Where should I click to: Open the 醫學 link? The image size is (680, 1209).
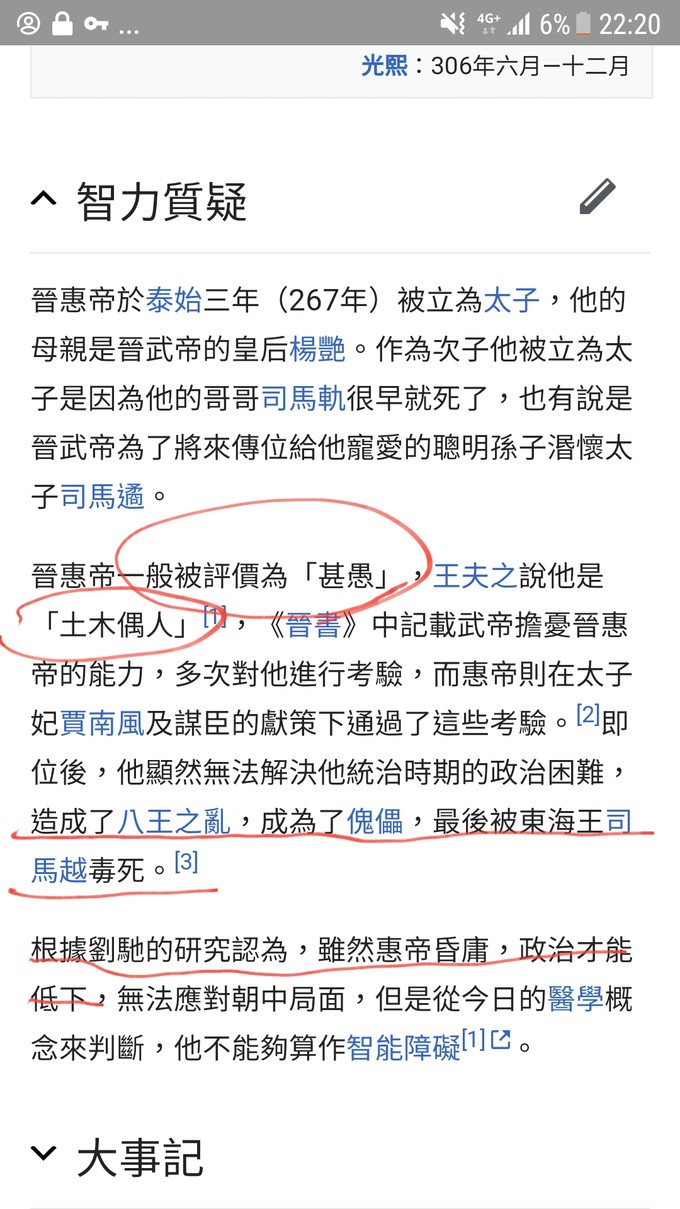point(576,998)
